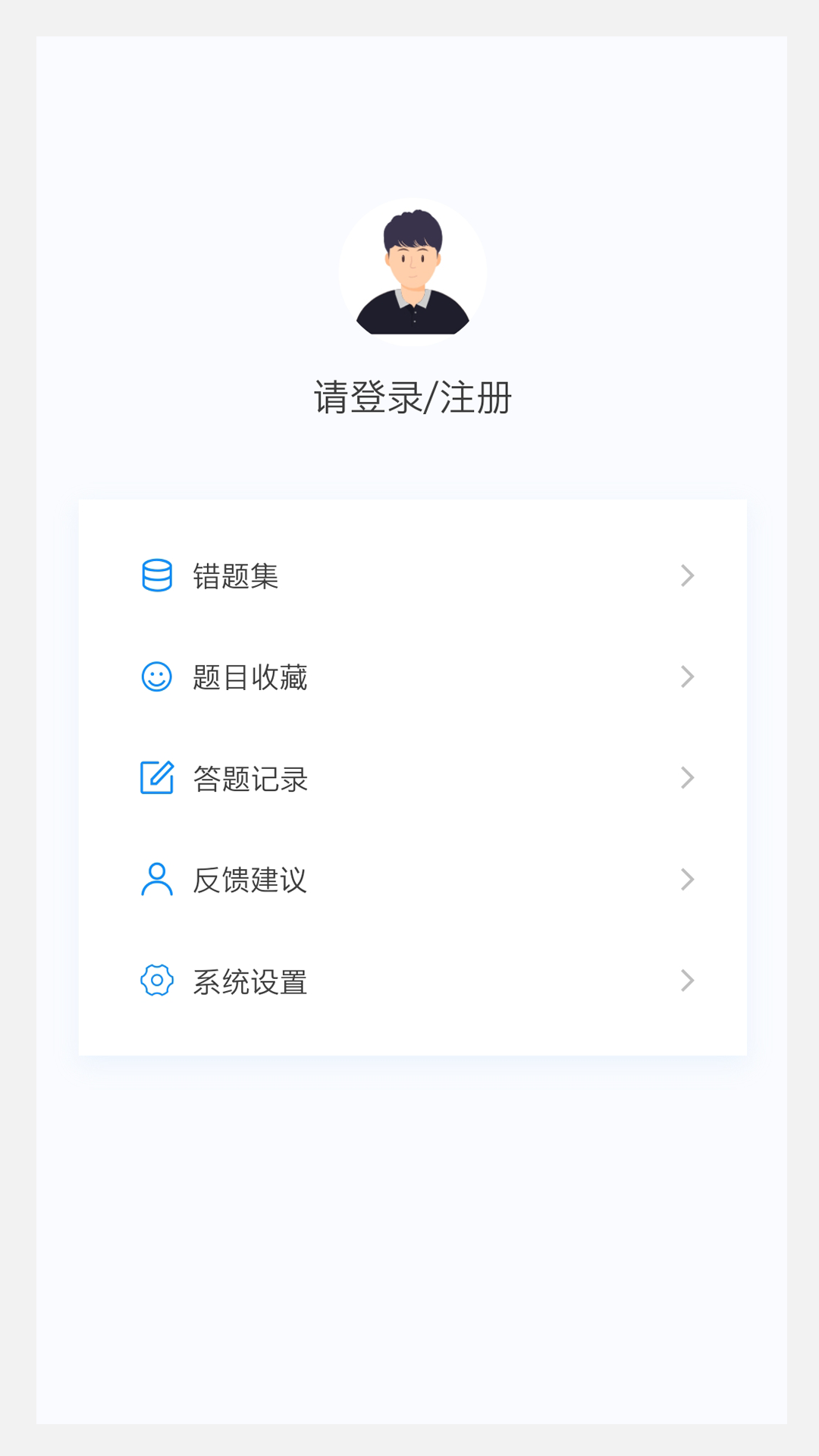Click the database icon at top of list
This screenshot has height=1456, width=819.
(x=156, y=576)
